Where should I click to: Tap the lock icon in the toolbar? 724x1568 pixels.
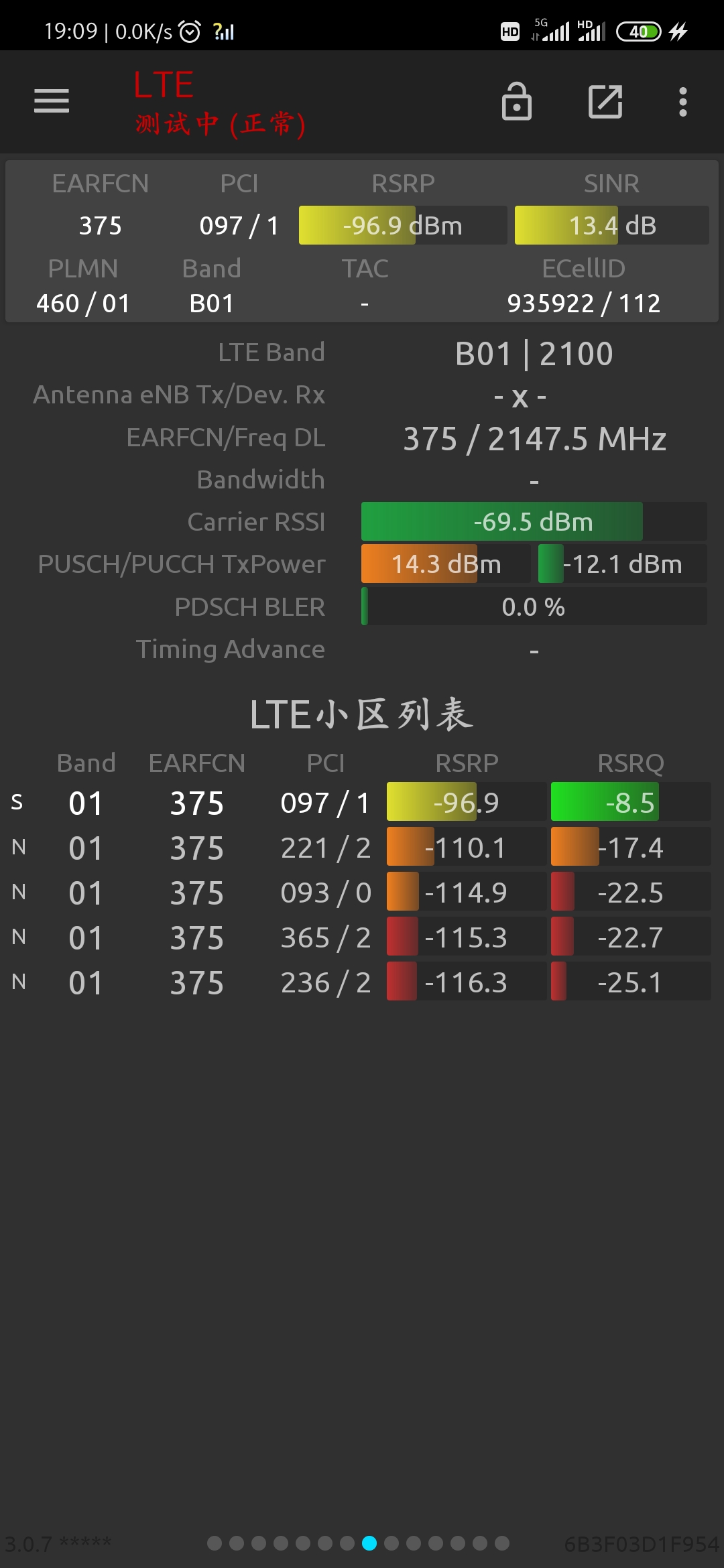click(516, 102)
